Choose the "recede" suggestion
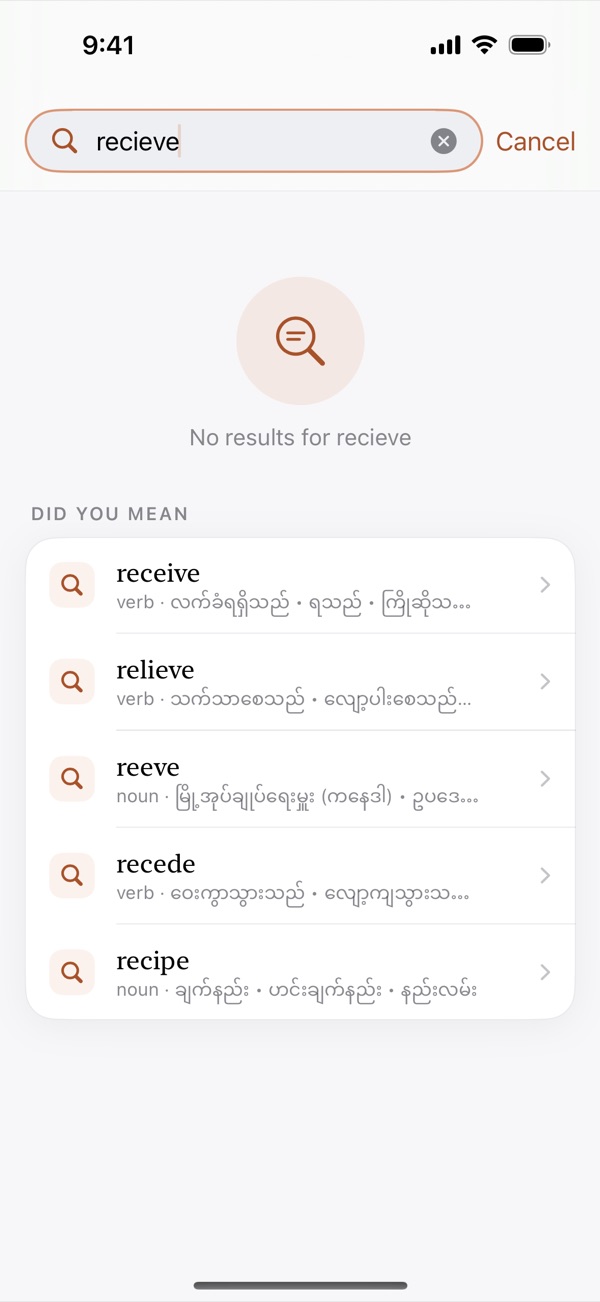Viewport: 600px width, 1302px height. (300, 876)
